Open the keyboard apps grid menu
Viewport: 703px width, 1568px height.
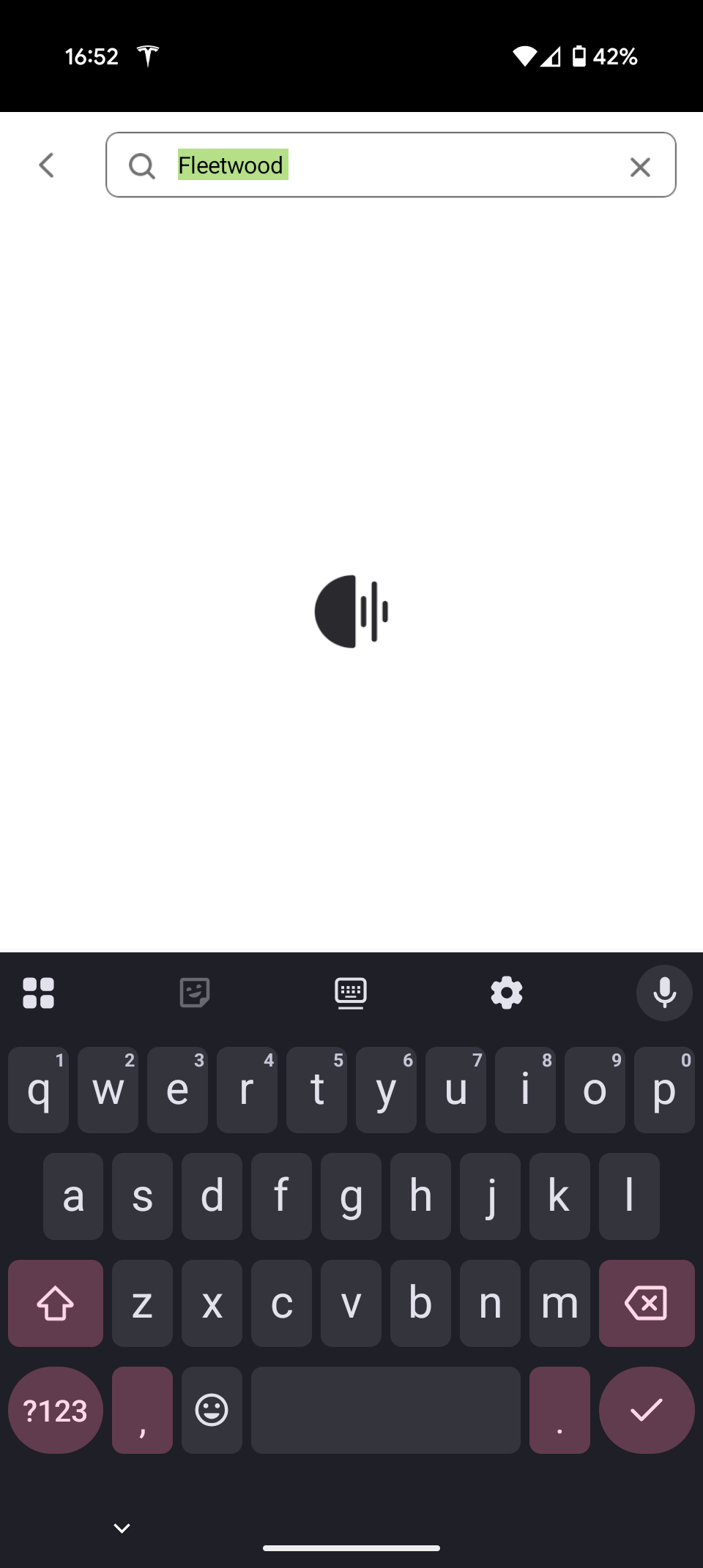coord(38,993)
